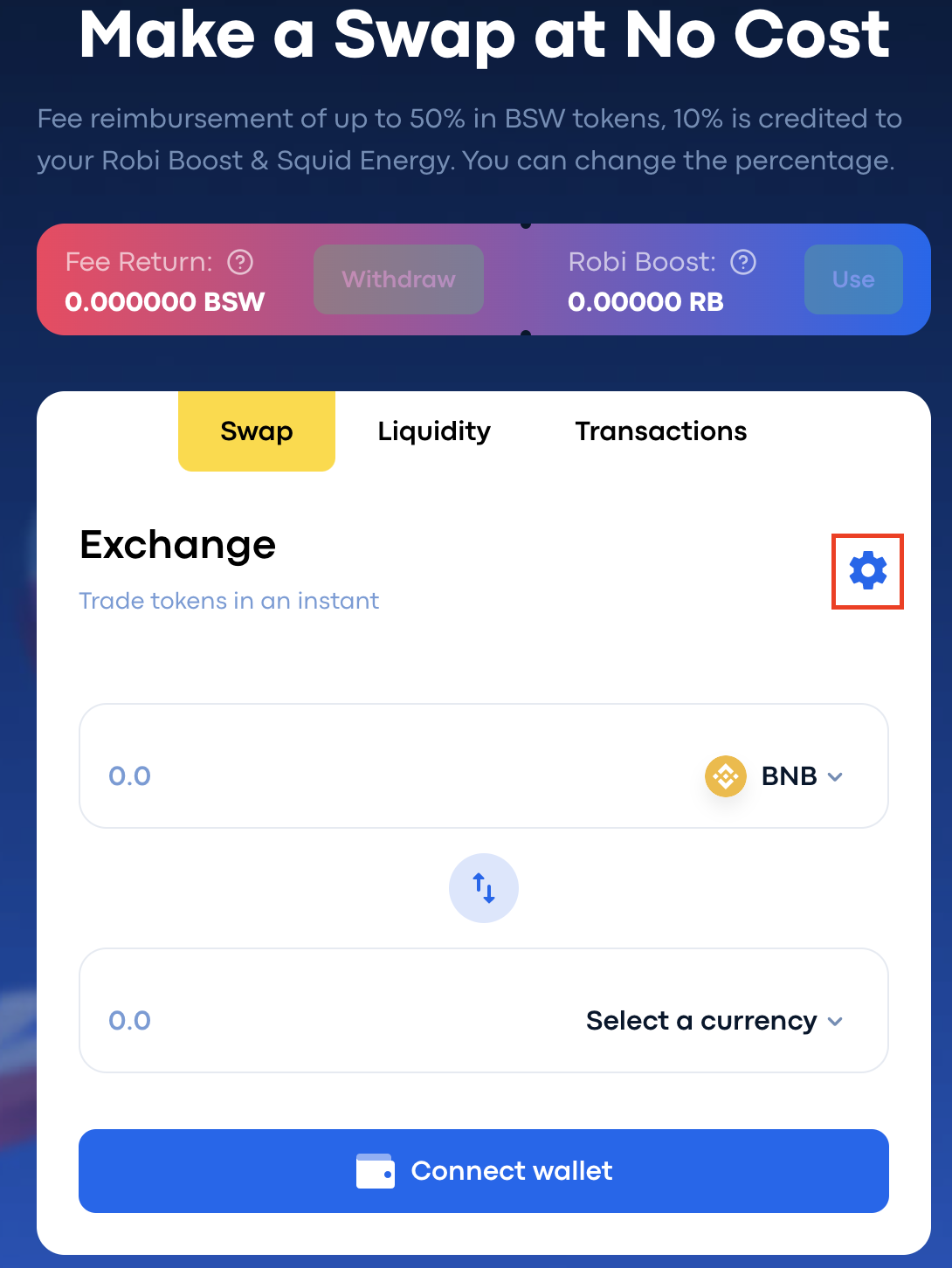952x1268 pixels.
Task: Switch to the Transactions tab
Action: tap(660, 431)
